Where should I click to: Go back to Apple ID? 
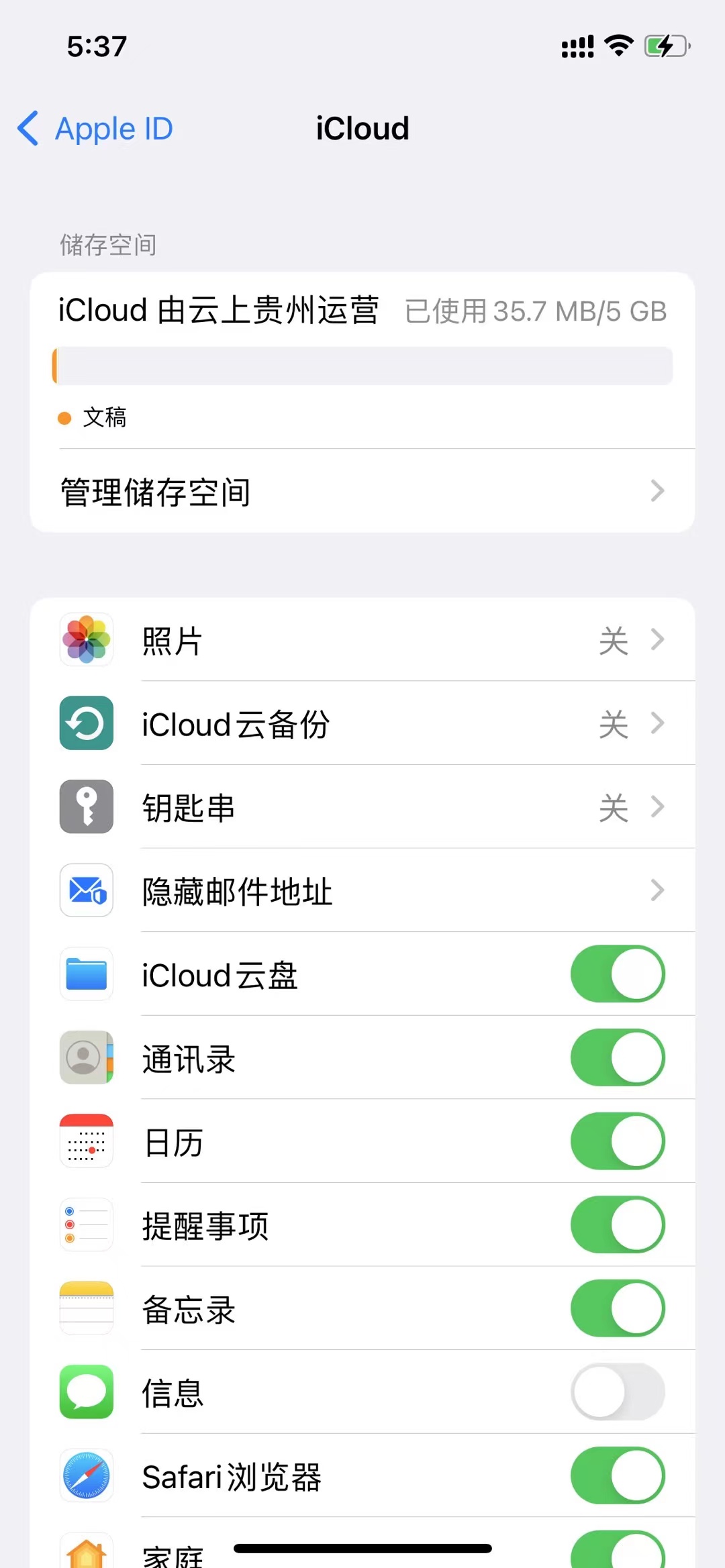(x=95, y=128)
